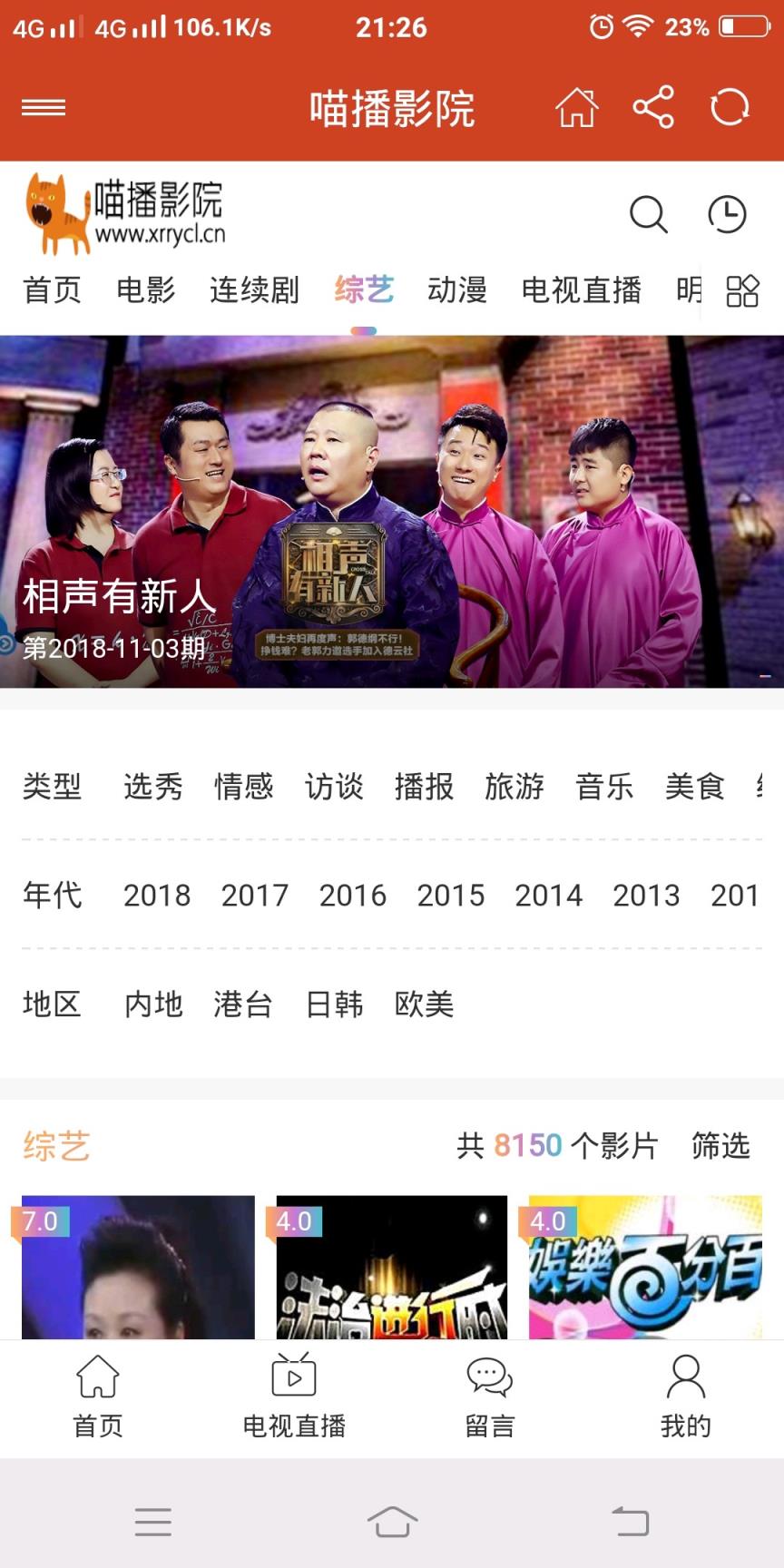Open the 筛选 filter options
Screen dimensions: 784x1568
coord(720,1147)
